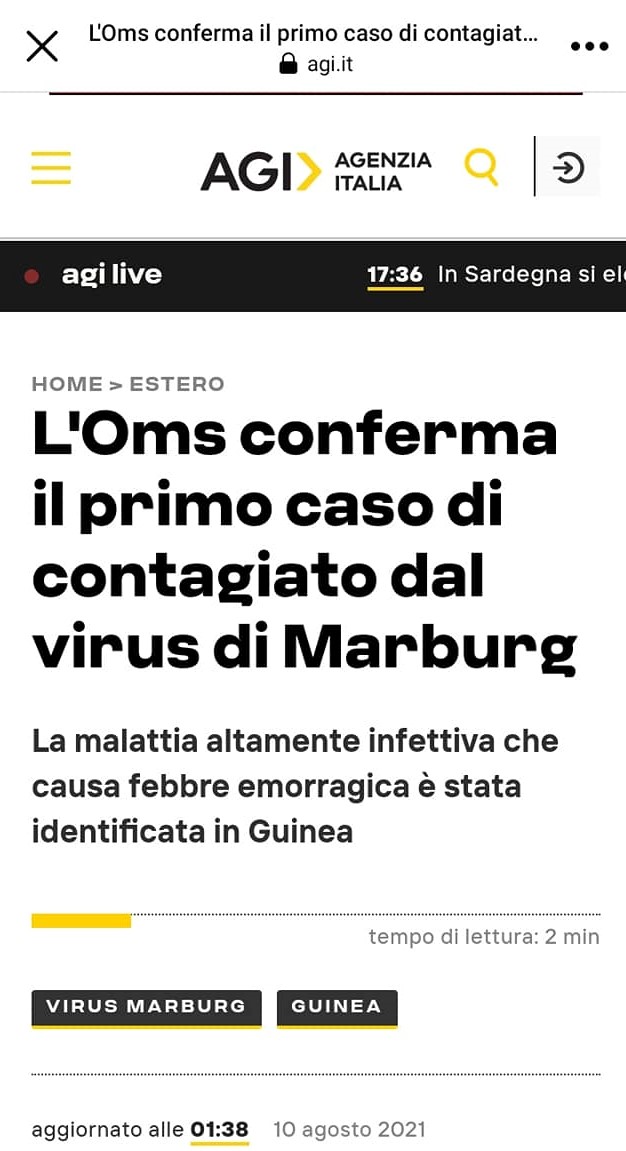The image size is (626, 1151).
Task: Select the GUINEA tag
Action: click(336, 1007)
